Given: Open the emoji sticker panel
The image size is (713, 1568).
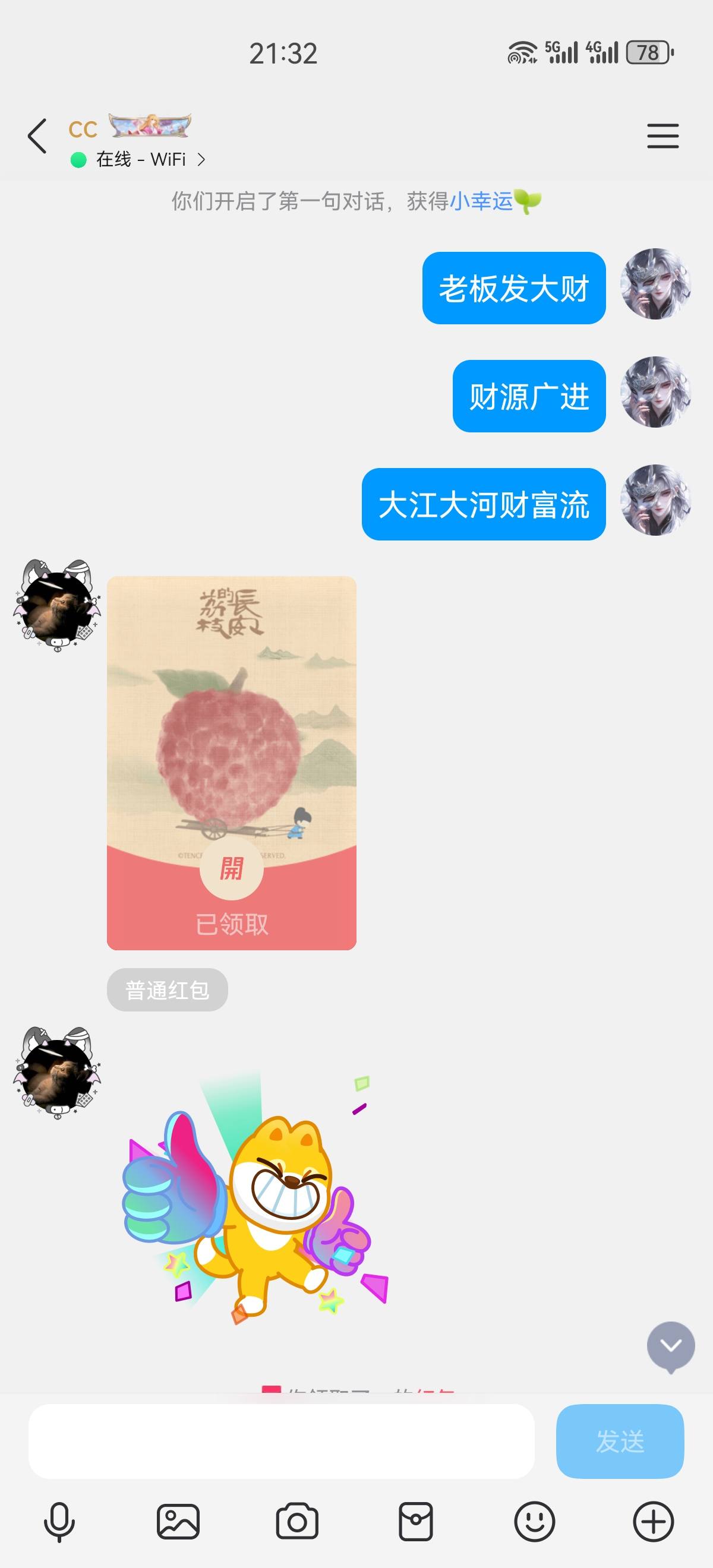Looking at the screenshot, I should 535,1522.
